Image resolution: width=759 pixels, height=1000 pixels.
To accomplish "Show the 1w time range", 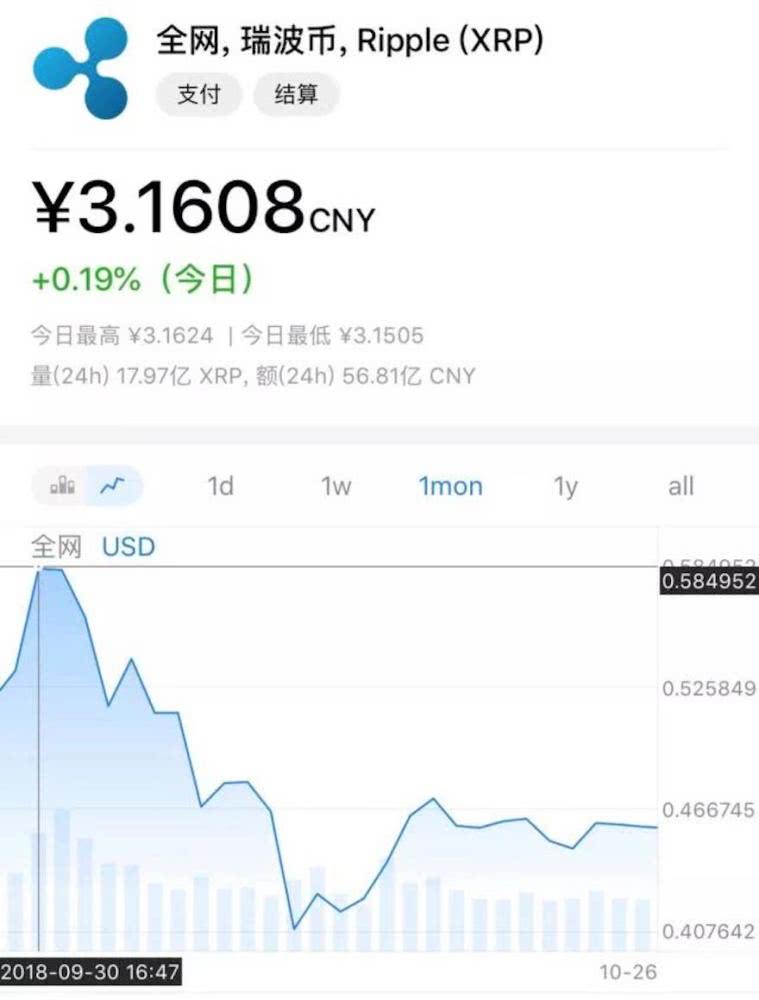I will (336, 487).
